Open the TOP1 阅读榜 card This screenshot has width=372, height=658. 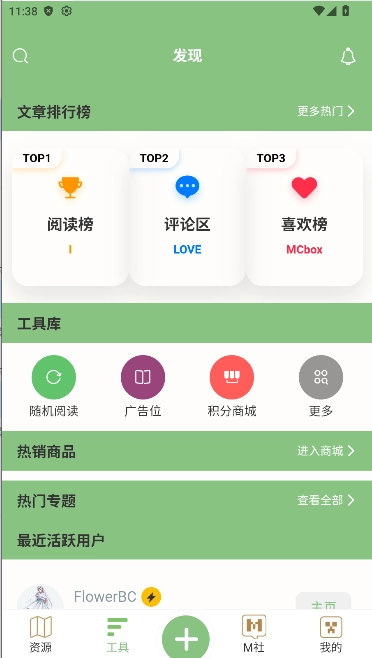point(70,217)
